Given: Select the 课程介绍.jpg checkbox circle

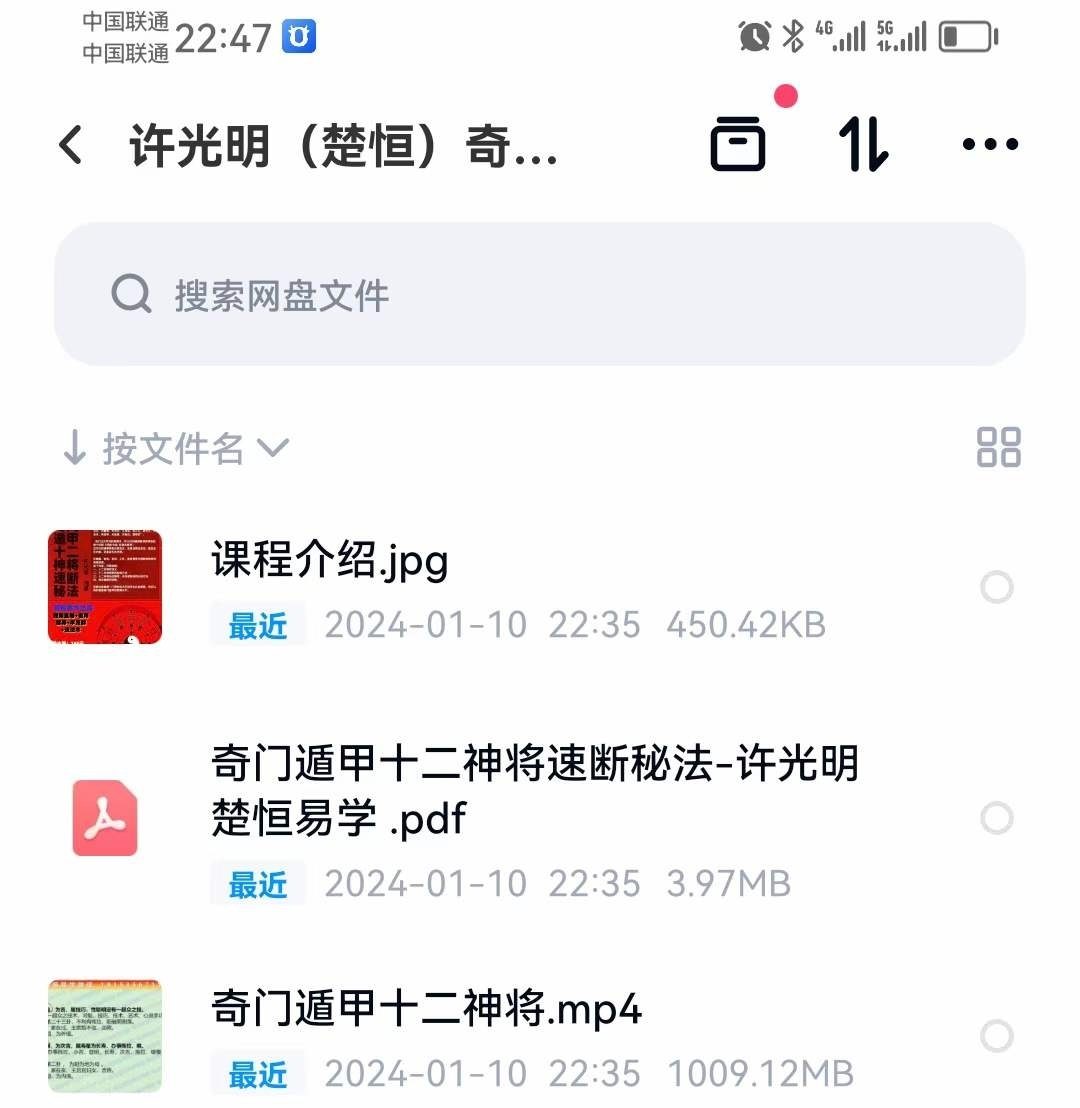Looking at the screenshot, I should coord(996,587).
